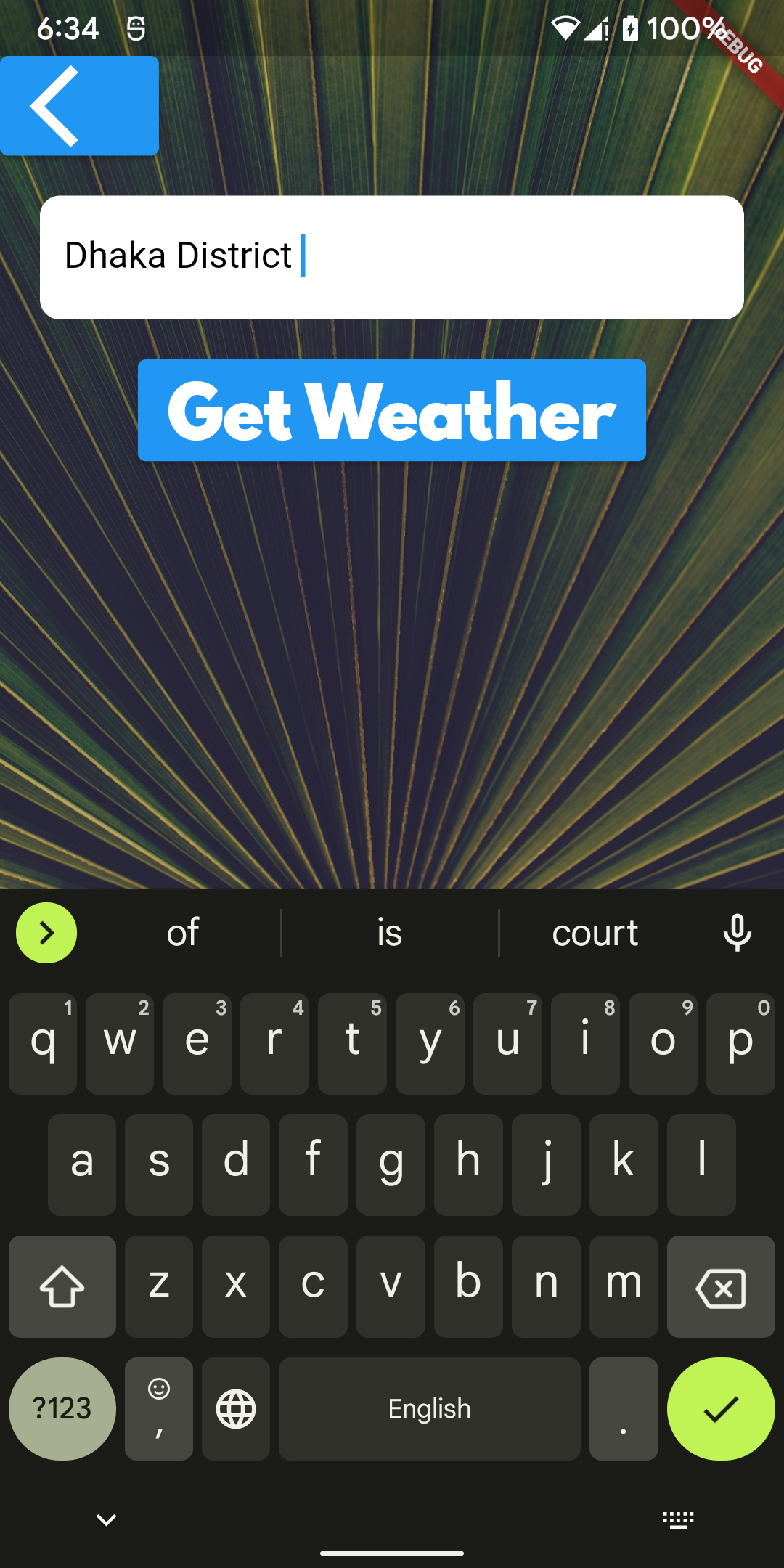Tap the microphone icon for voice input
The width and height of the screenshot is (784, 1568).
click(x=738, y=933)
